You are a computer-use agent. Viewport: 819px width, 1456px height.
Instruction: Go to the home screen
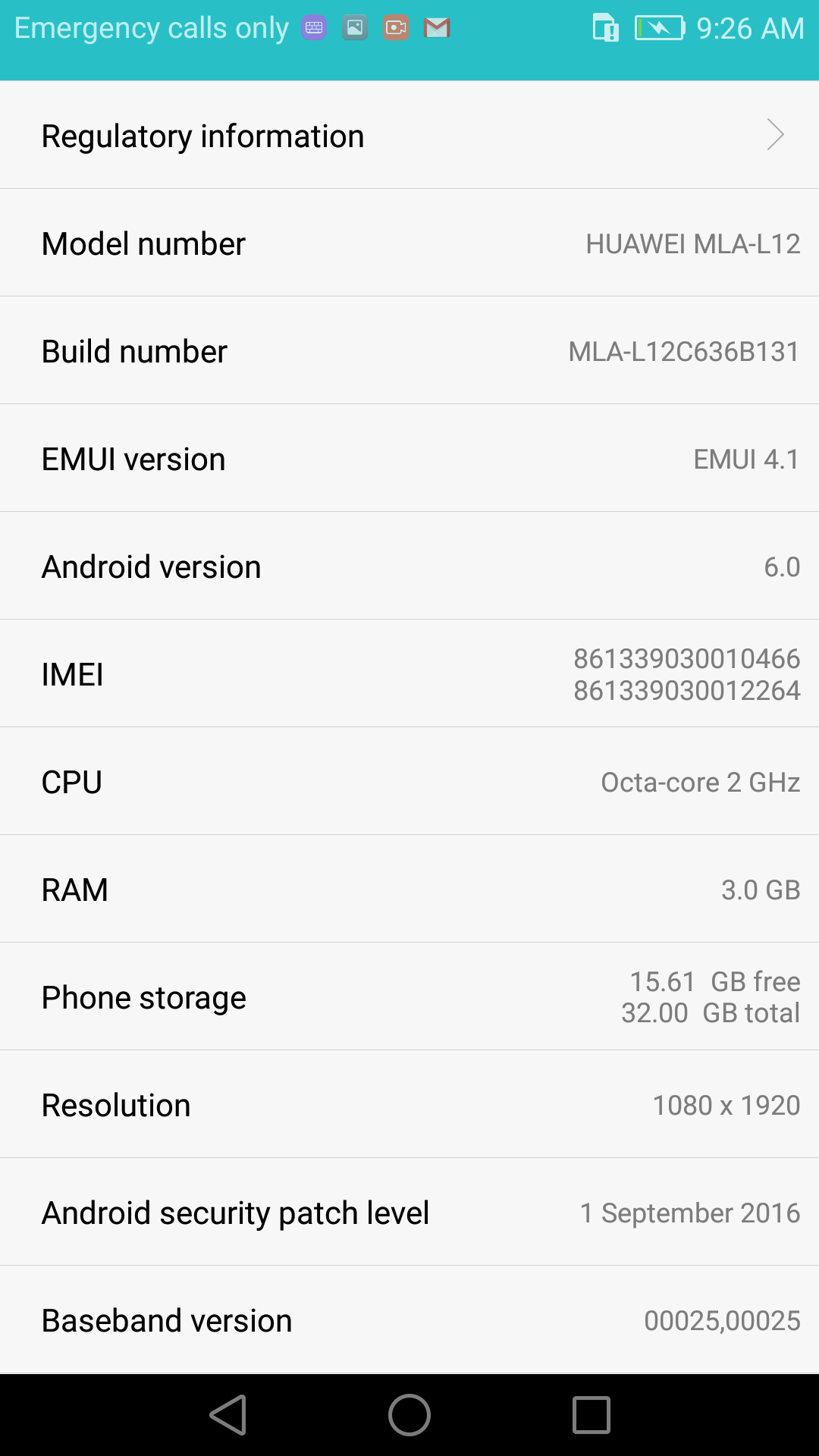(409, 1415)
